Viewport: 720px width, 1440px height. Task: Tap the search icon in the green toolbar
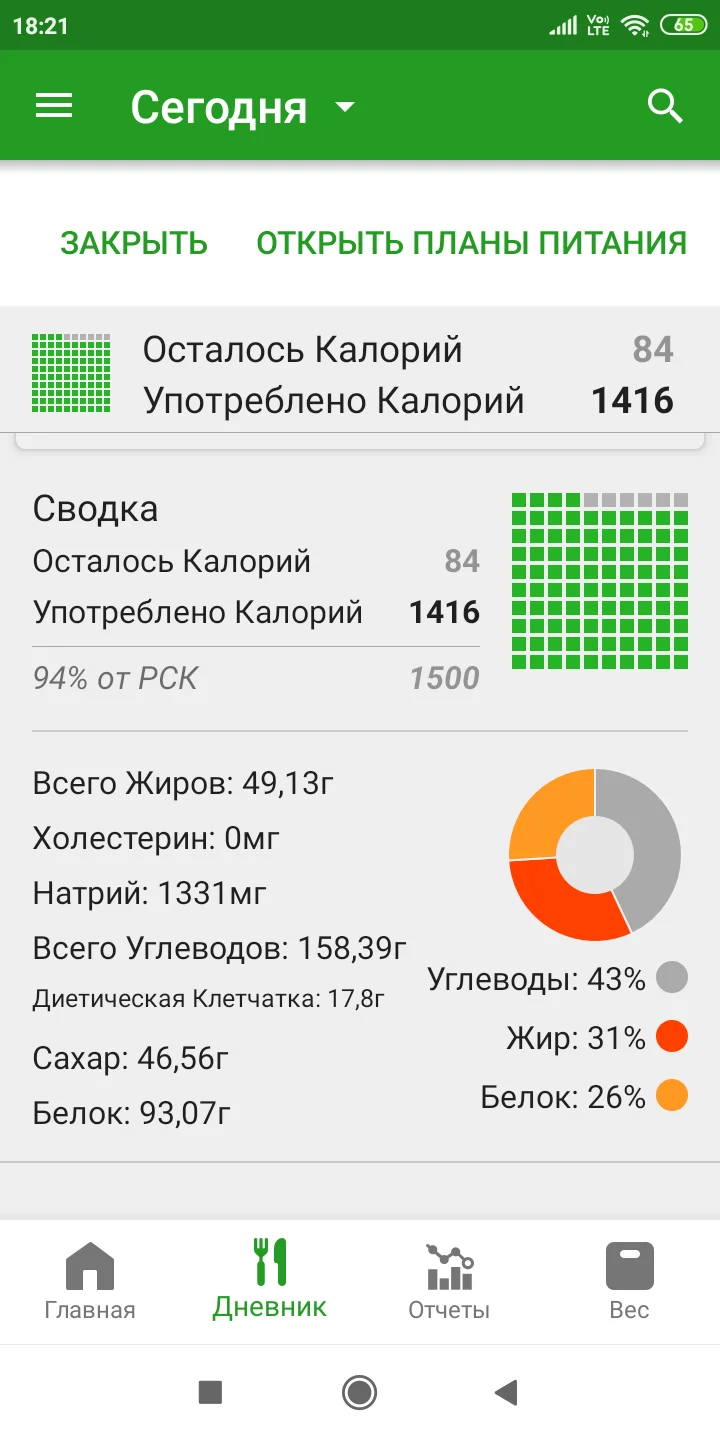(x=664, y=105)
